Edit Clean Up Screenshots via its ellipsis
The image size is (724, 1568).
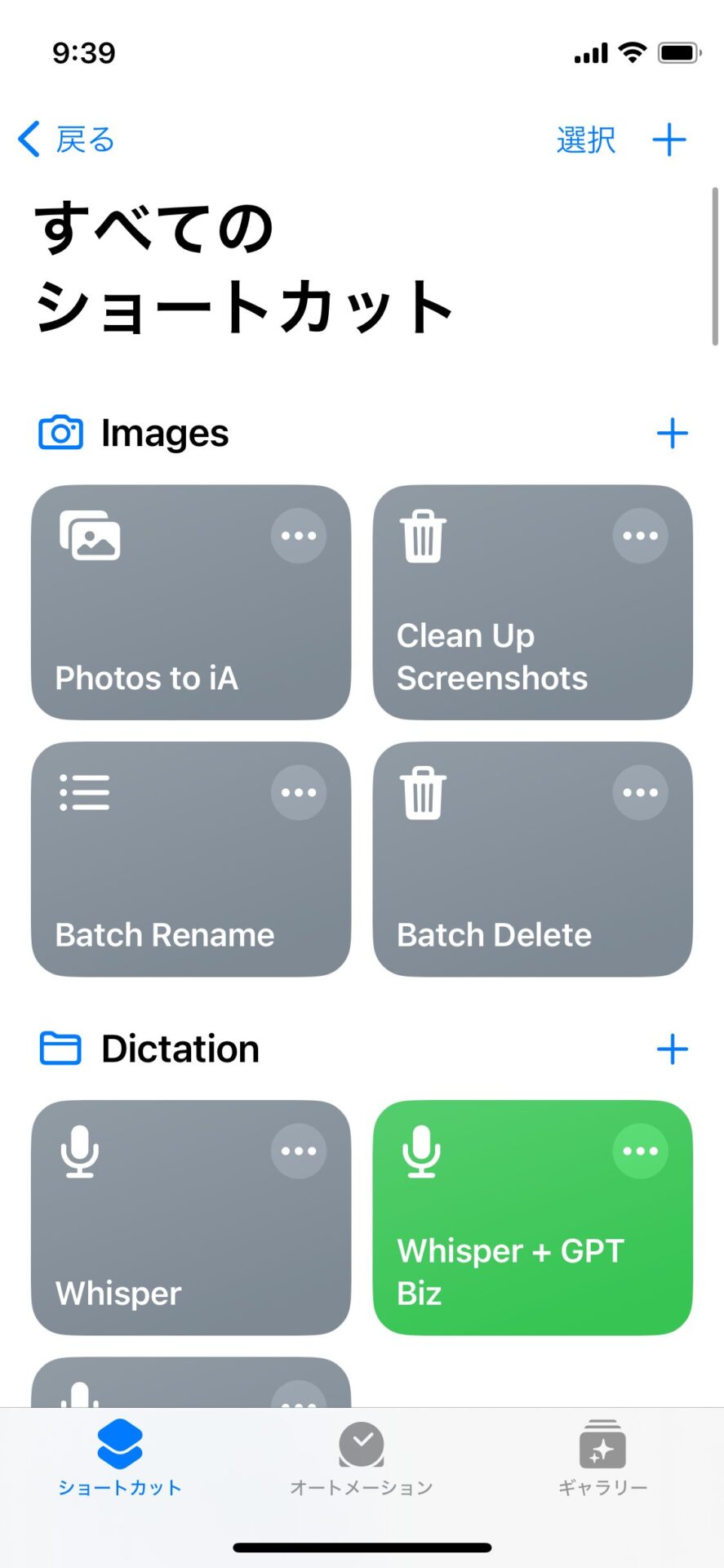(640, 536)
